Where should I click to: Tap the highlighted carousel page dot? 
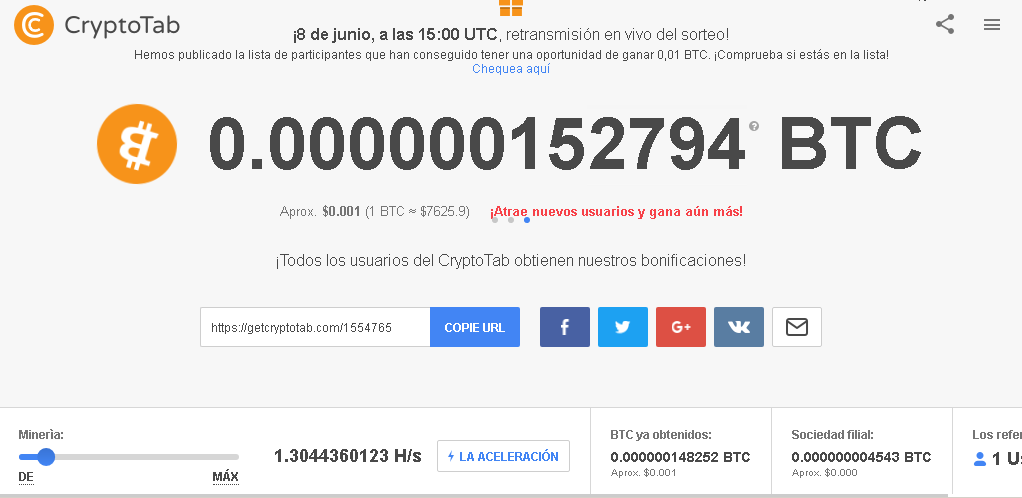pos(527,220)
